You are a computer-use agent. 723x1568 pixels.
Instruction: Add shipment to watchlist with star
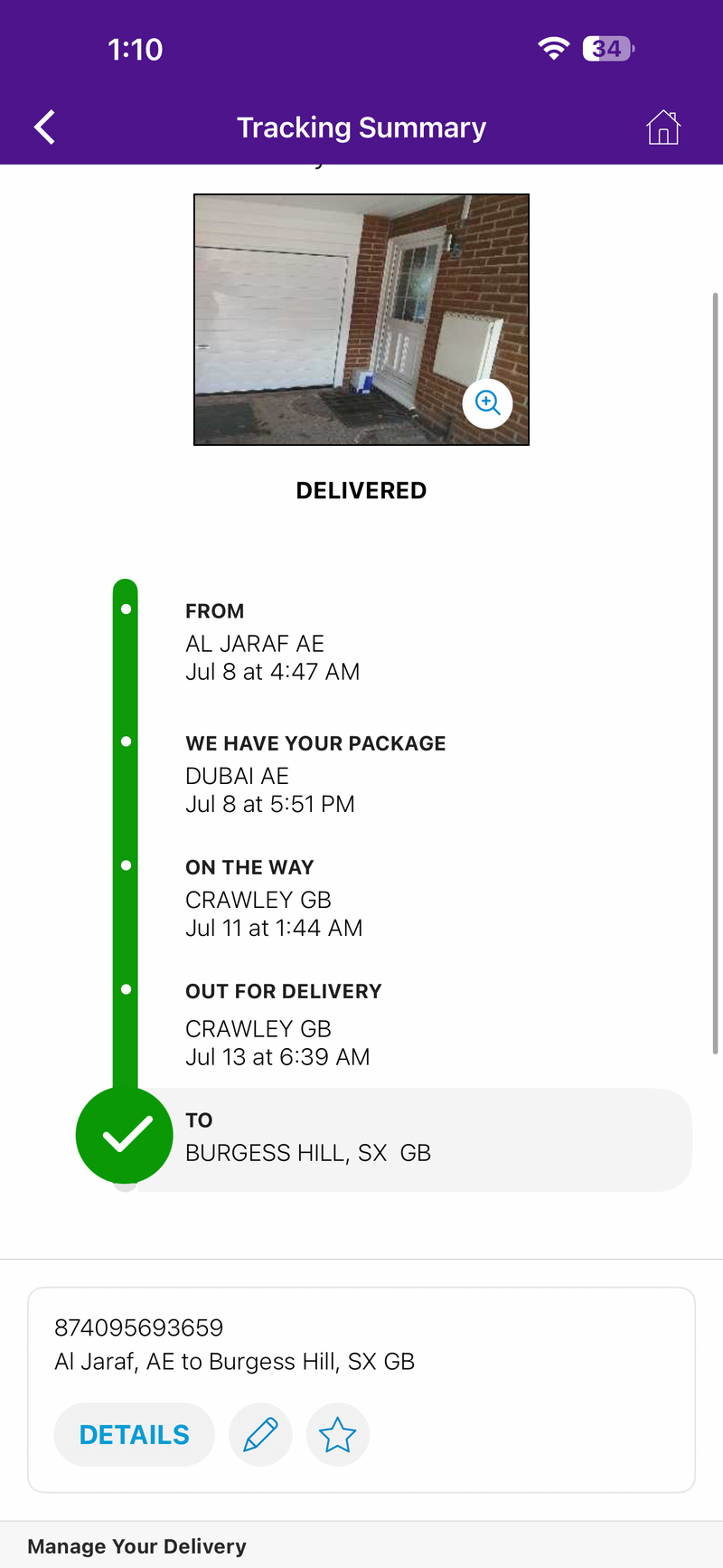pyautogui.click(x=338, y=1434)
